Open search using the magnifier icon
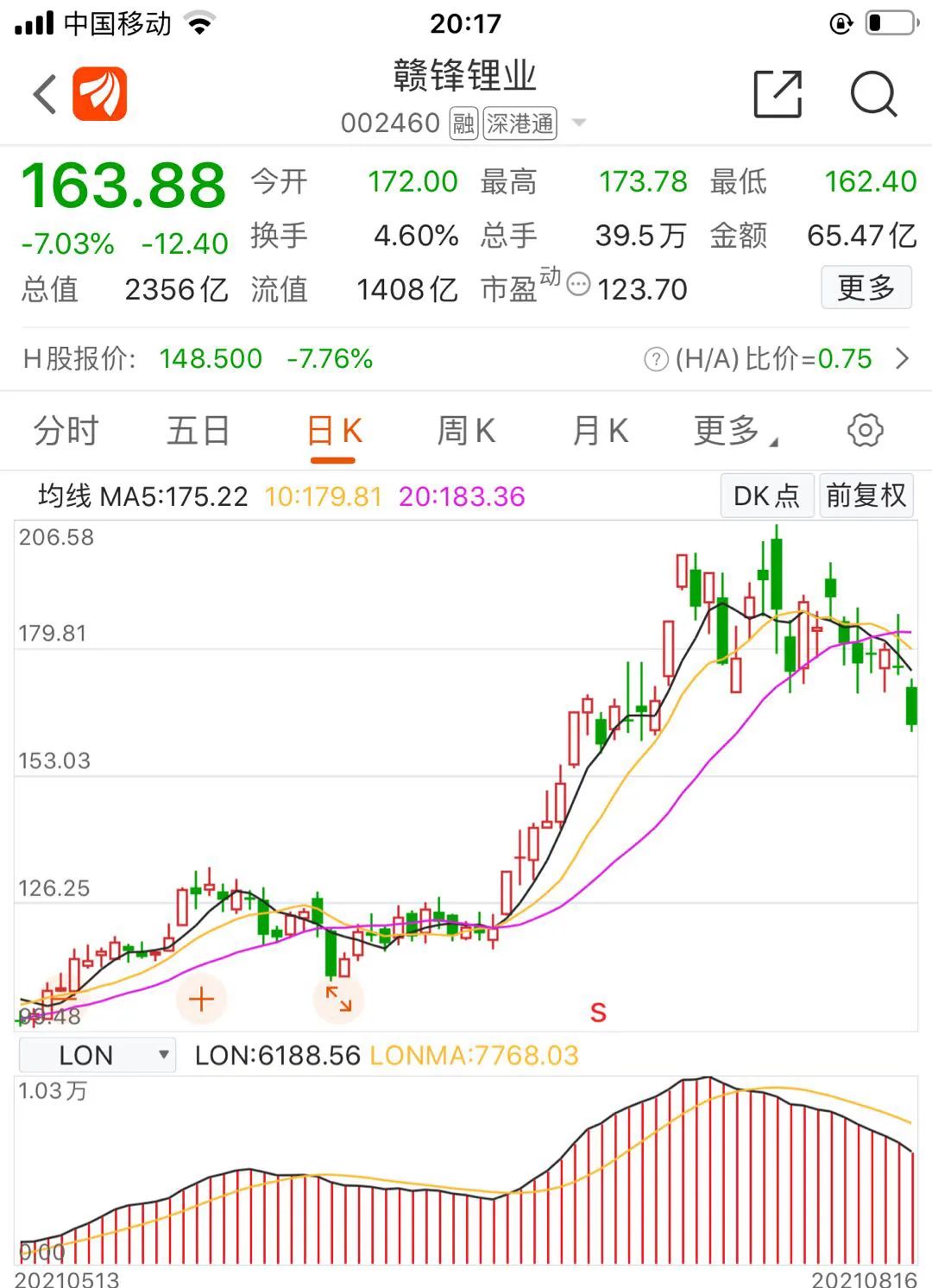Viewport: 932px width, 1288px height. click(874, 95)
